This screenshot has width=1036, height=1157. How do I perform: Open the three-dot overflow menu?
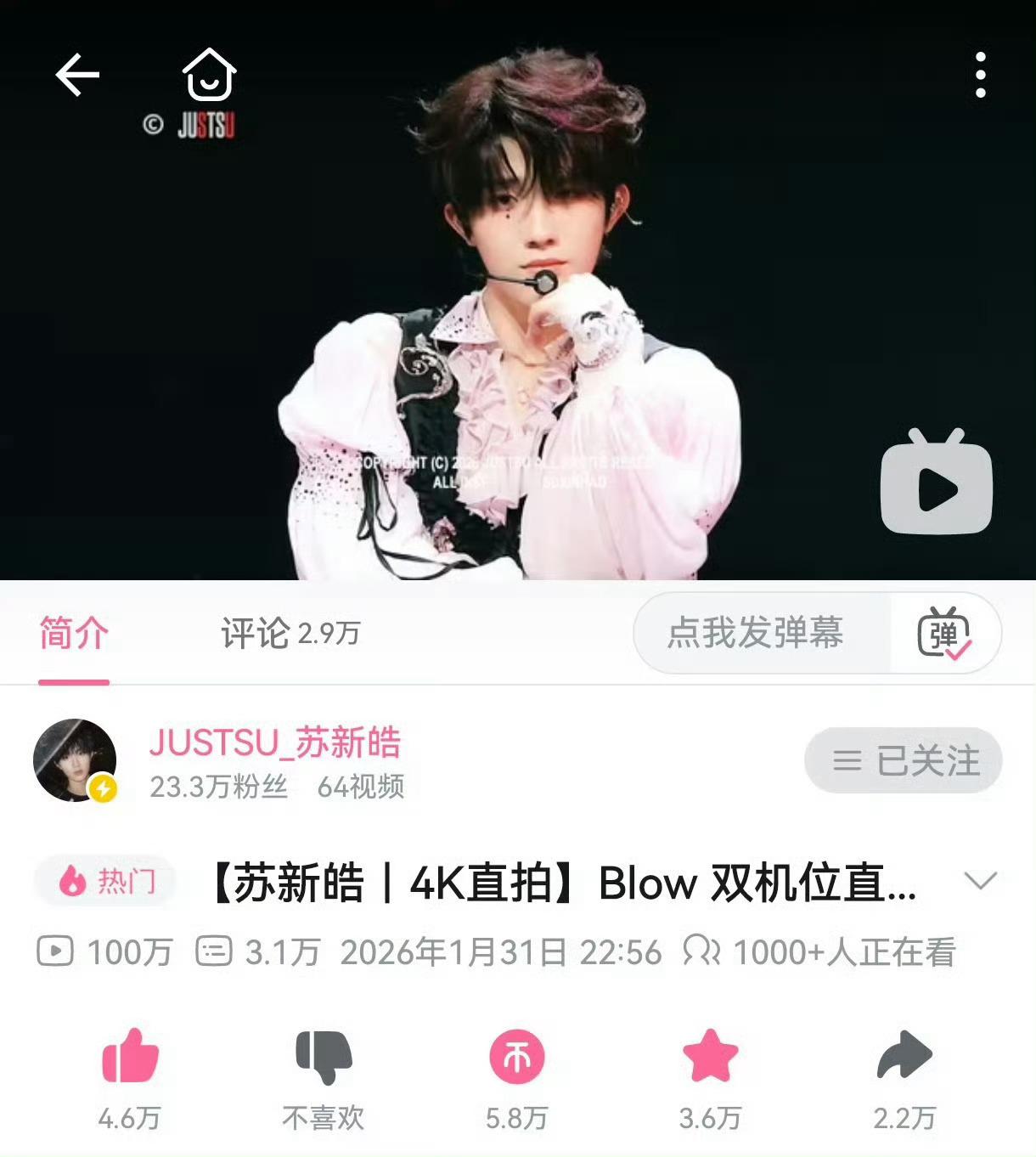click(980, 75)
